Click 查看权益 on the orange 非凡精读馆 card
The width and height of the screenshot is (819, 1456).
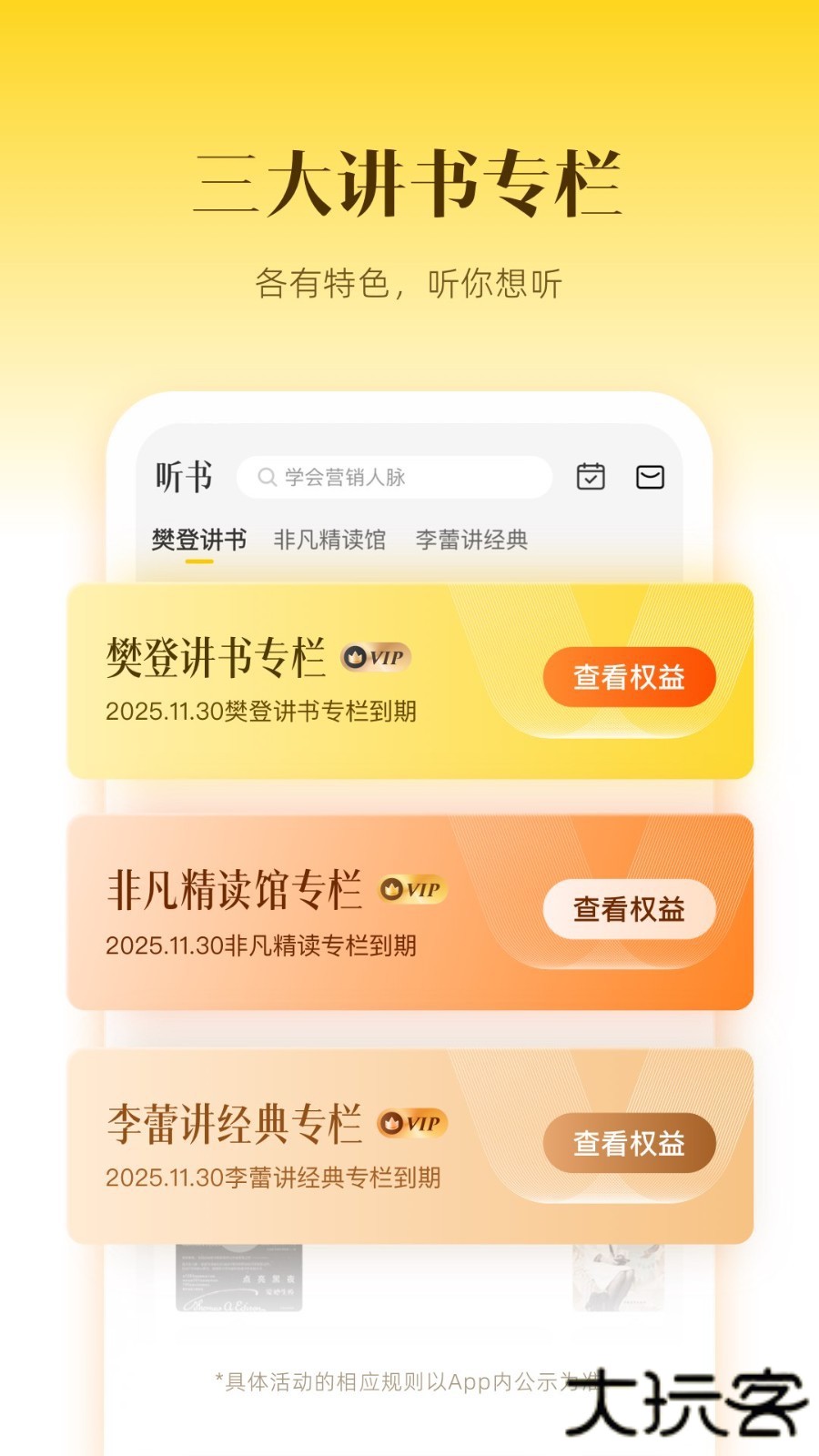[x=630, y=908]
